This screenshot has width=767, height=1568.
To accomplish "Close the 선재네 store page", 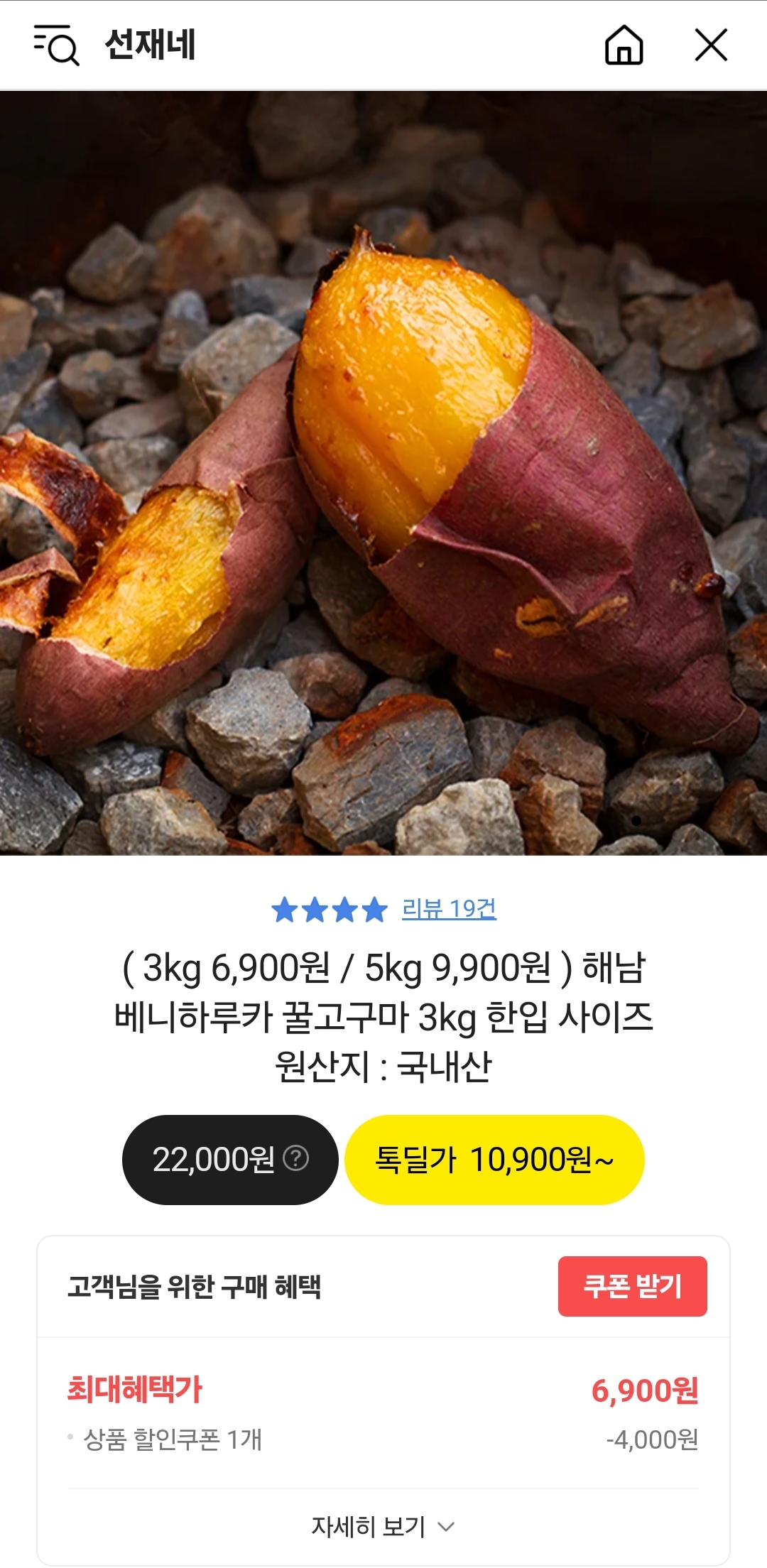I will [711, 45].
